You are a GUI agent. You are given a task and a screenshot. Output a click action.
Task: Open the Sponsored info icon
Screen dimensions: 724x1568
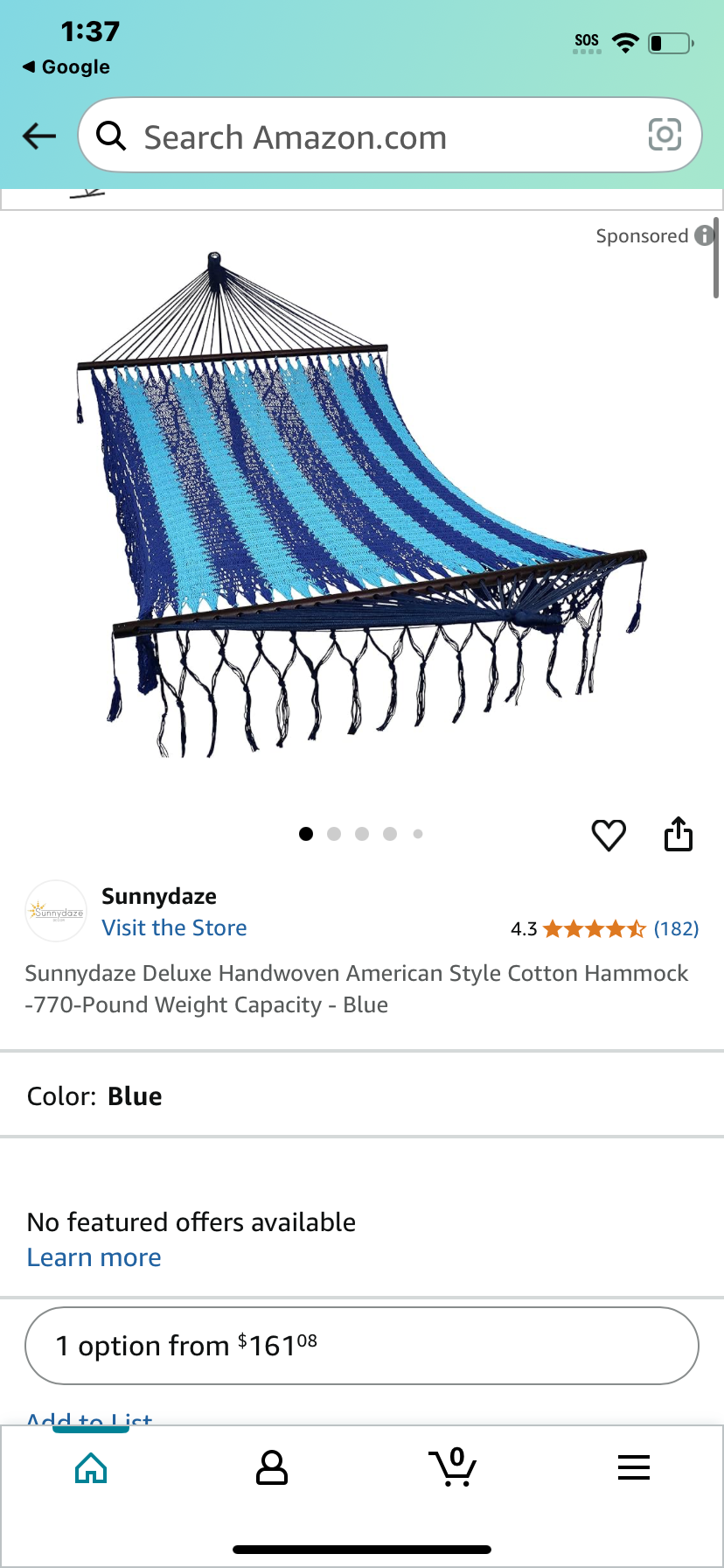(705, 235)
